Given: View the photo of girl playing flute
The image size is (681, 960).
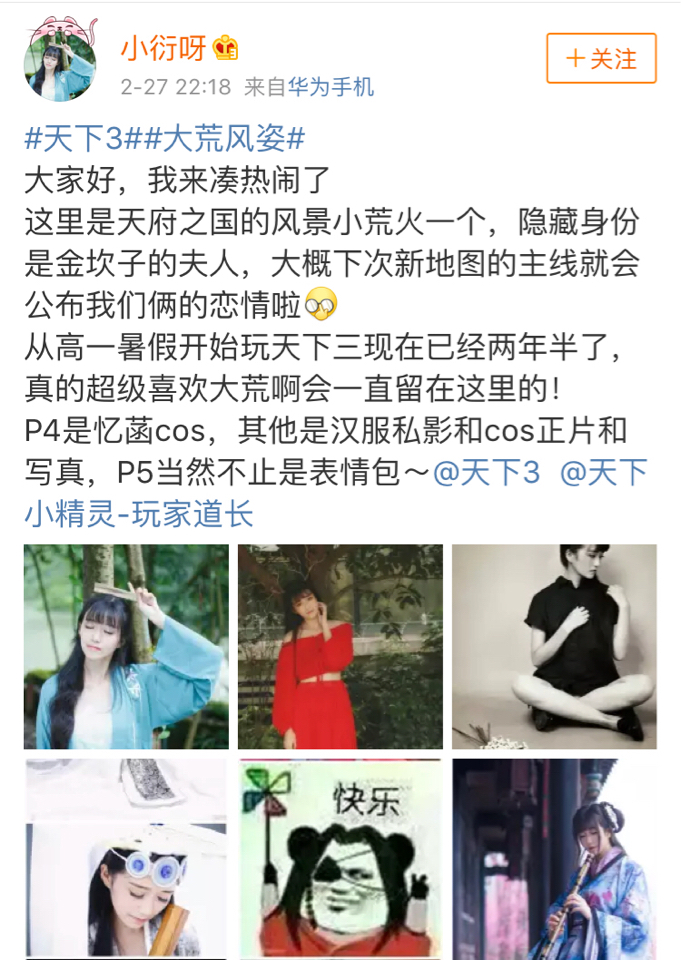Looking at the screenshot, I should pos(554,858).
